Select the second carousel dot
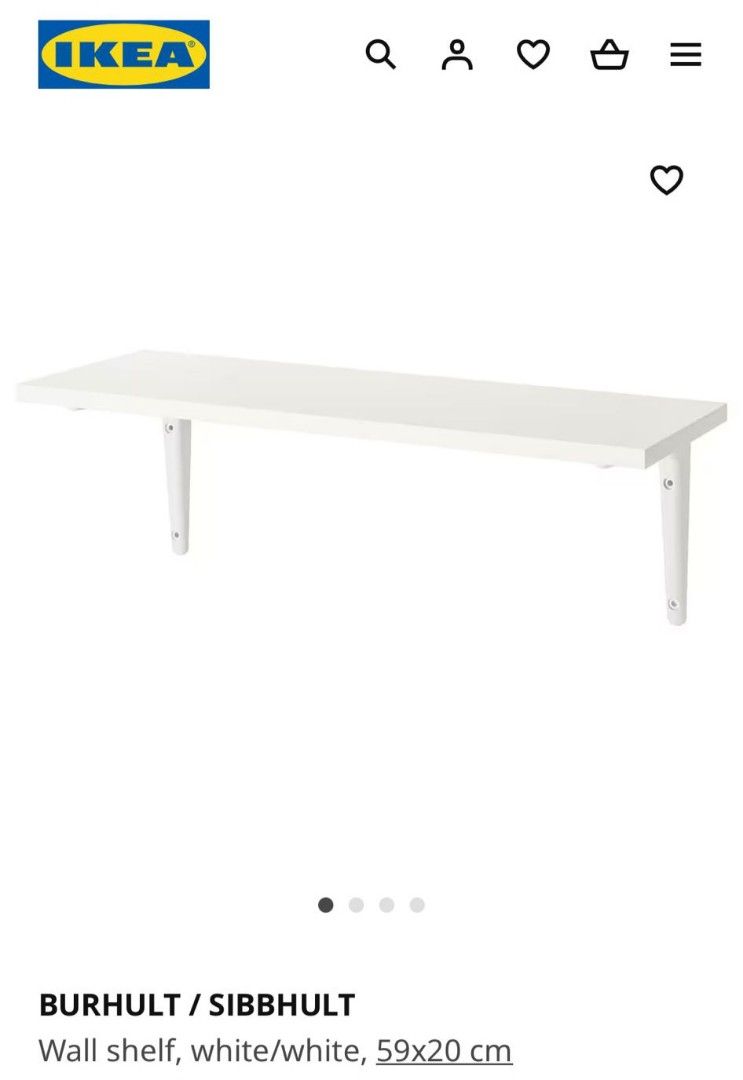 click(x=355, y=907)
